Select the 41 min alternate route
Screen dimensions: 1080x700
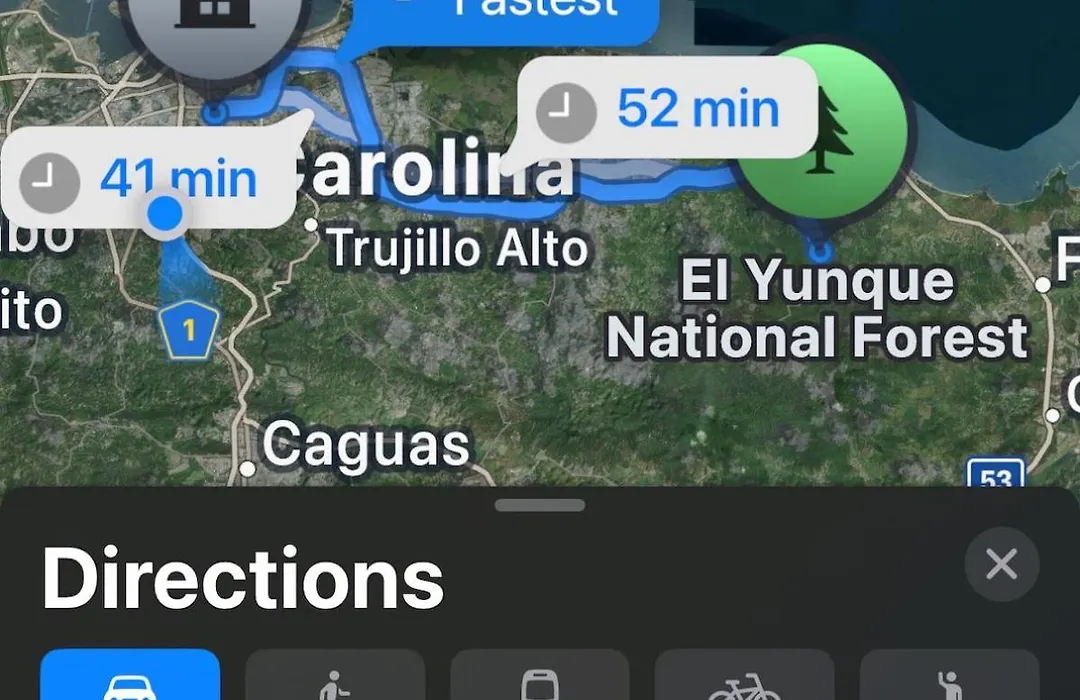tap(150, 180)
